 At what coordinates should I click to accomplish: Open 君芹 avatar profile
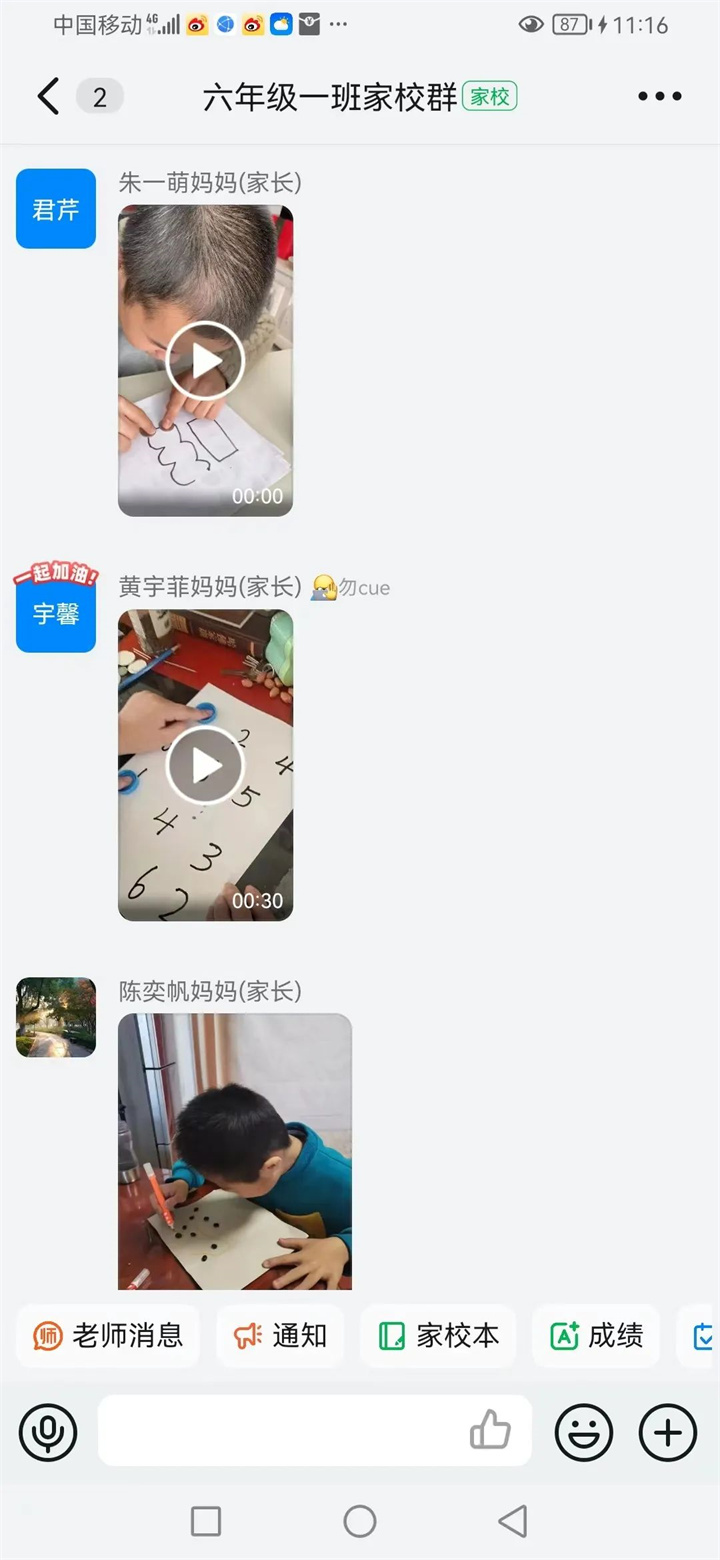coord(56,209)
